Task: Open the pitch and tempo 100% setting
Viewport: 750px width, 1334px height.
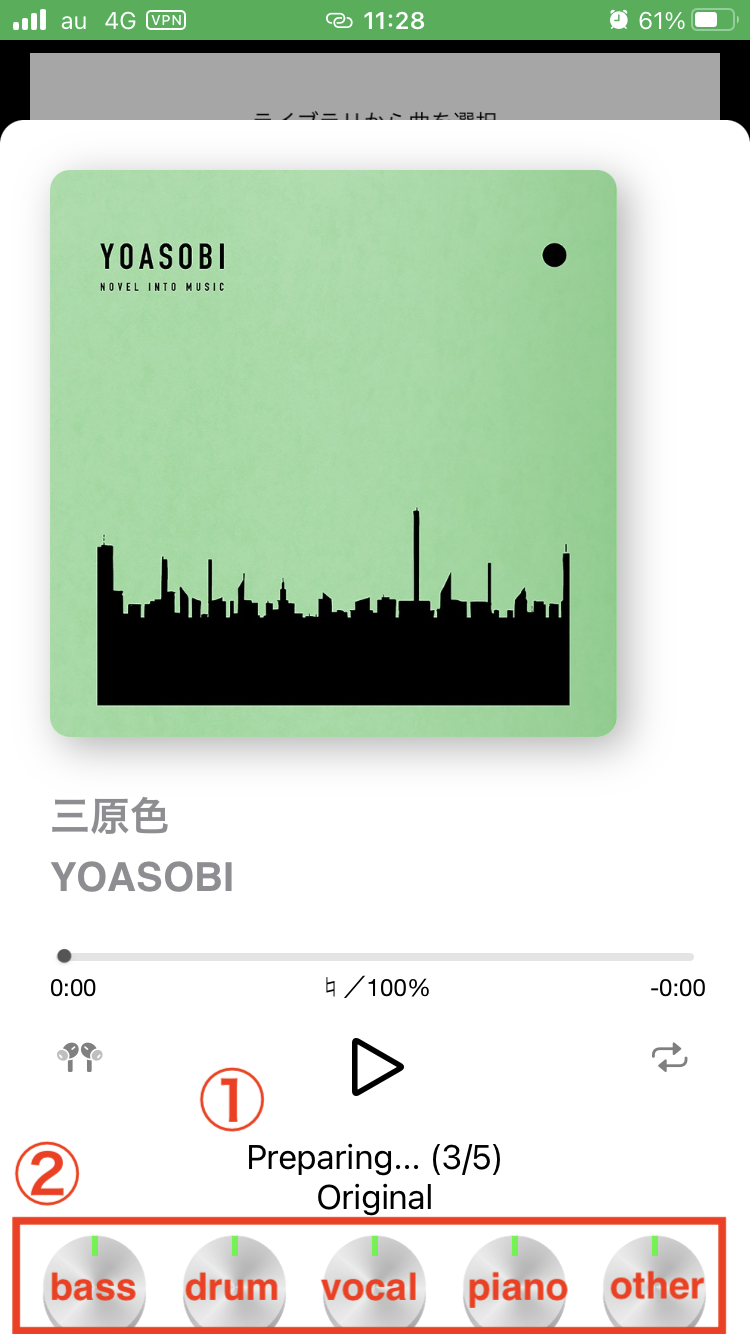Action: point(376,988)
